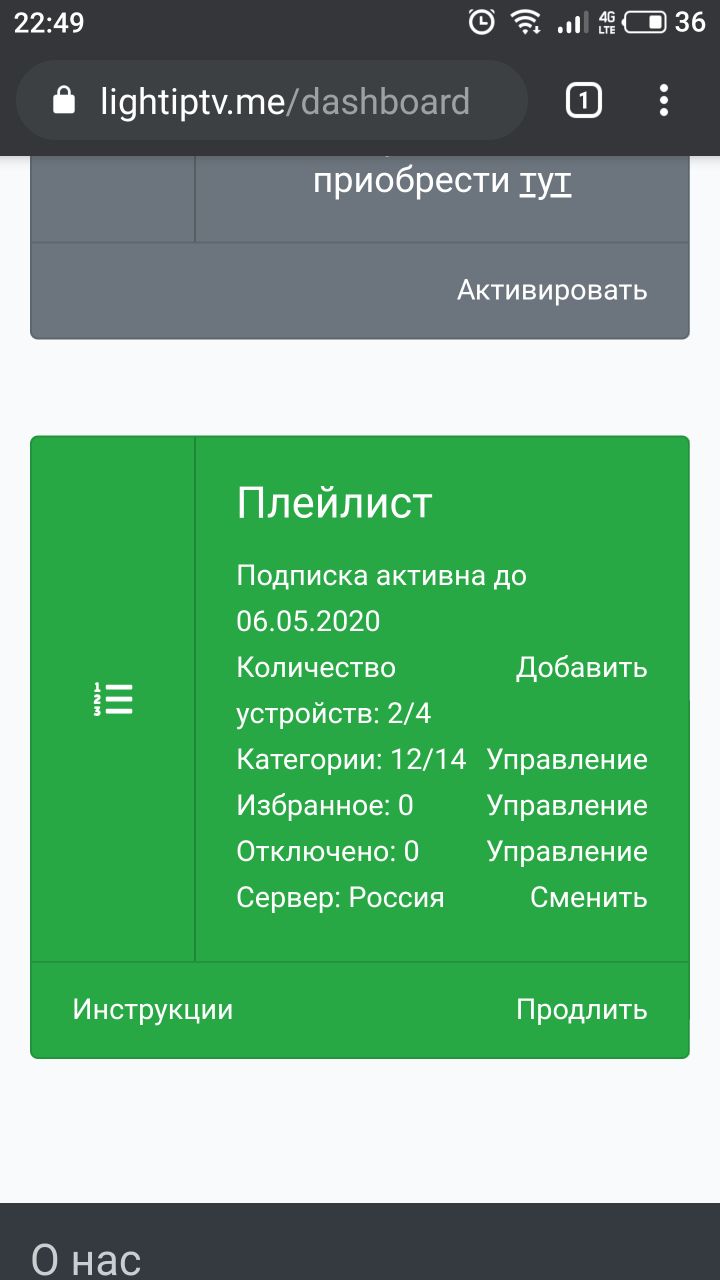
Task: Tap the Активировать link
Action: point(552,290)
